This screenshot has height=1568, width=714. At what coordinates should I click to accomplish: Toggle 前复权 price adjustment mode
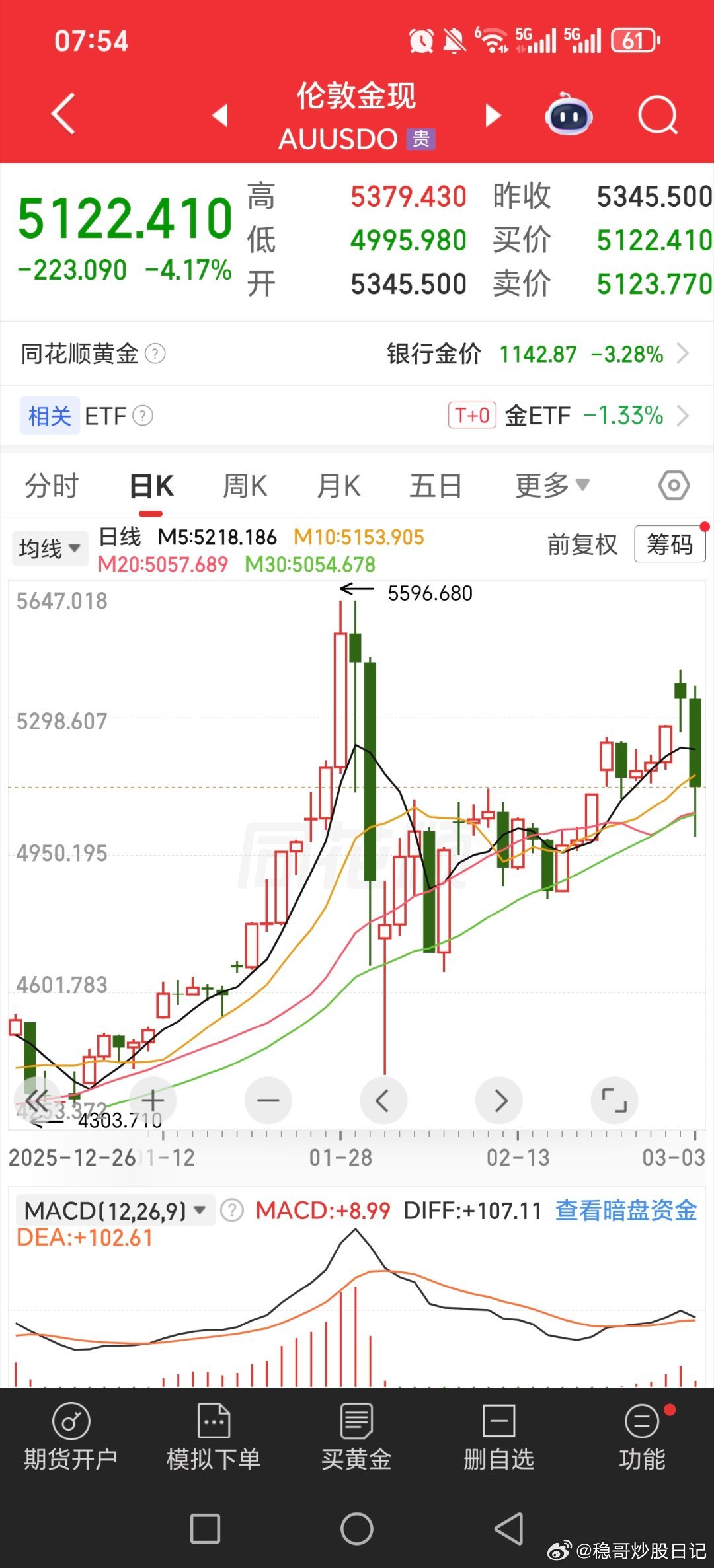click(x=582, y=546)
